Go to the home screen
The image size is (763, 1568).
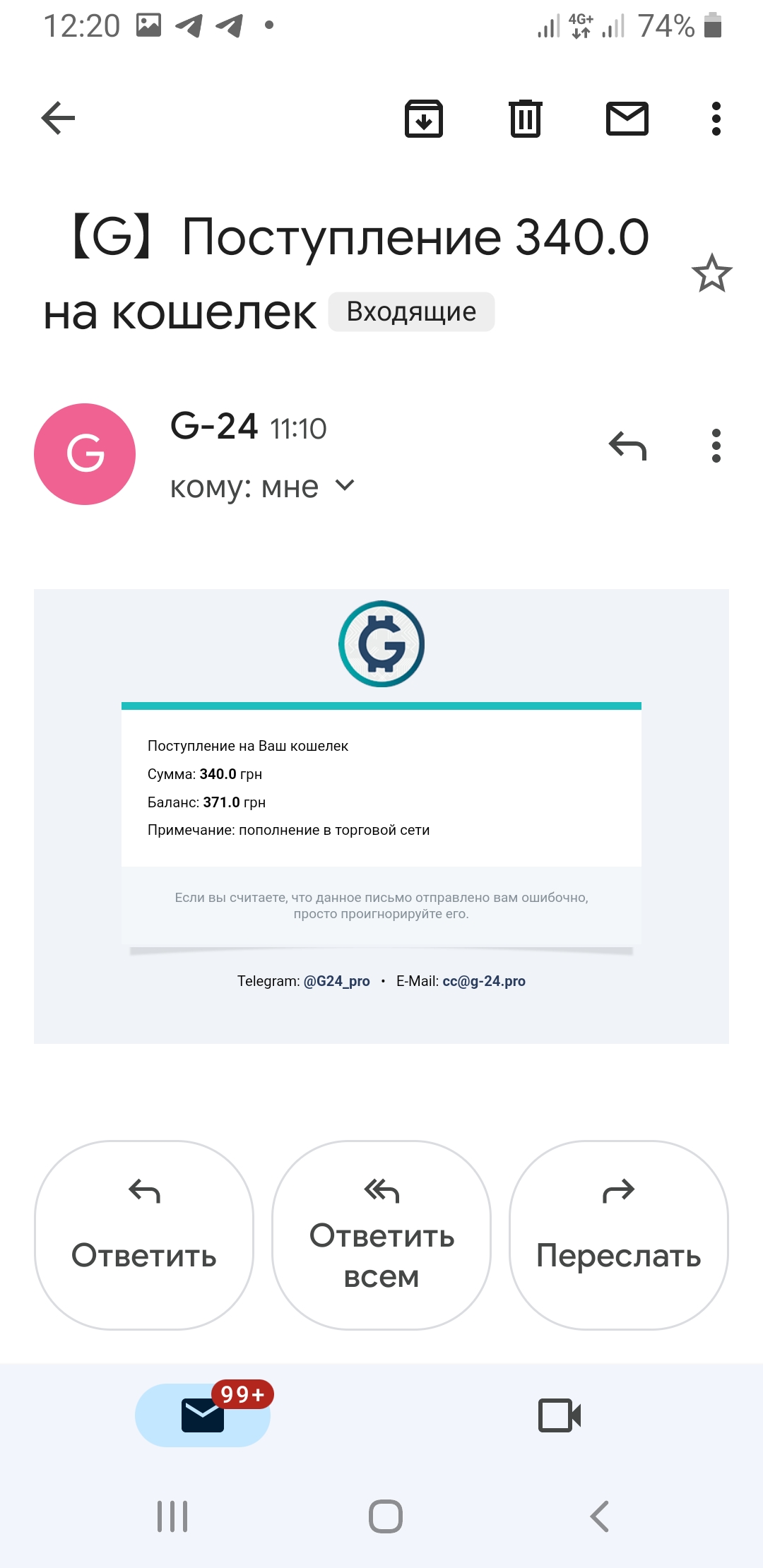point(386,1516)
